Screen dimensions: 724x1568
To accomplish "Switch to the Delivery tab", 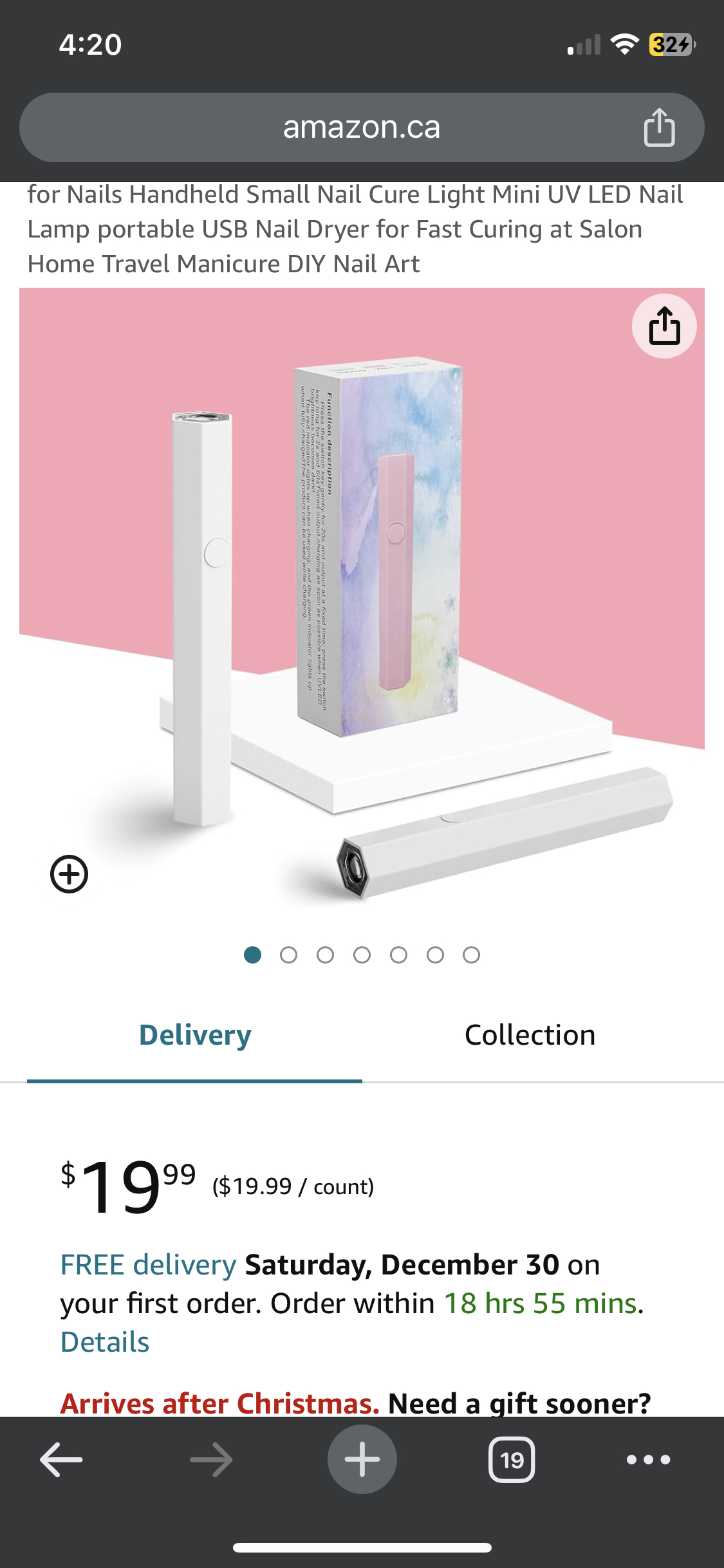I will pyautogui.click(x=195, y=1035).
